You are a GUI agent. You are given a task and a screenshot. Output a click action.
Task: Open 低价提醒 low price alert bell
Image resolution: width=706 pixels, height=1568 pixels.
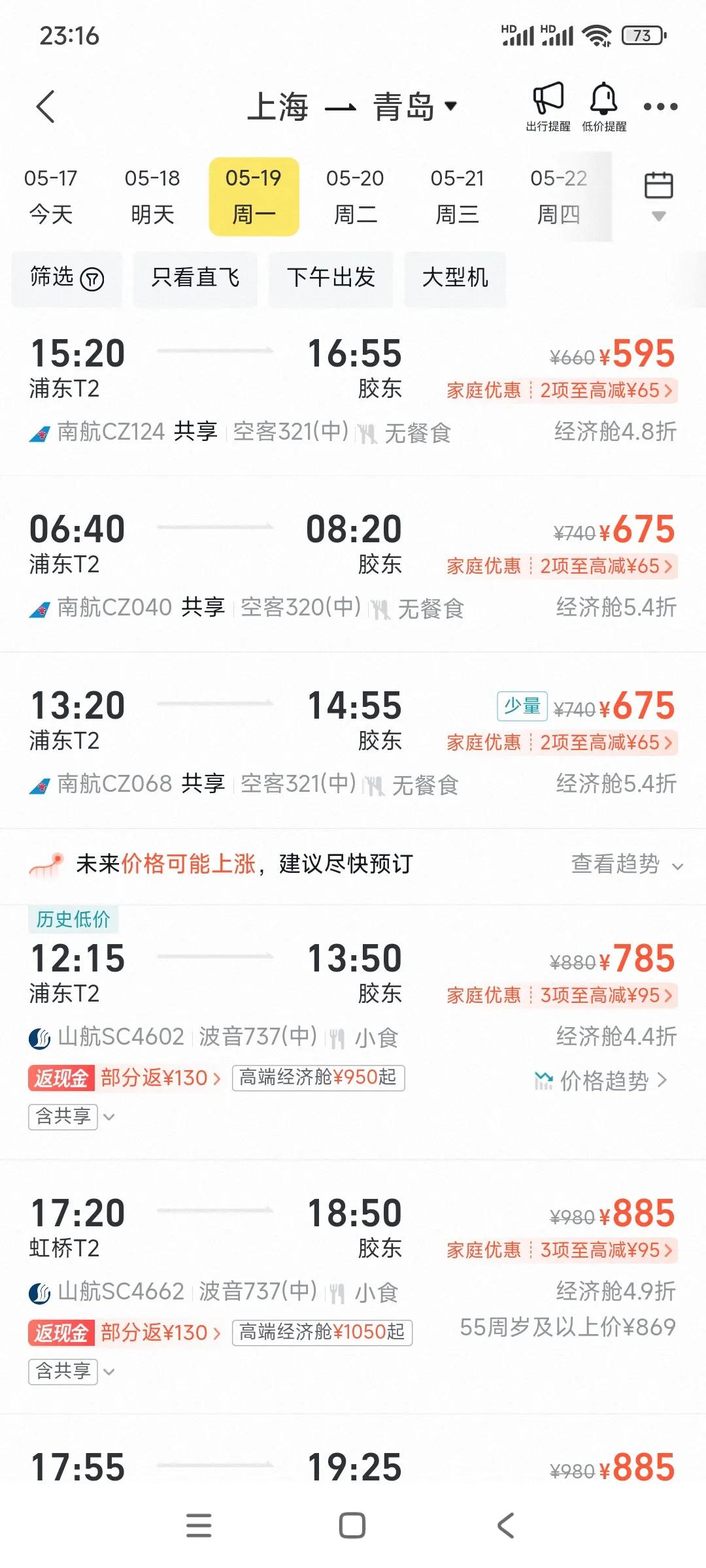click(x=604, y=107)
